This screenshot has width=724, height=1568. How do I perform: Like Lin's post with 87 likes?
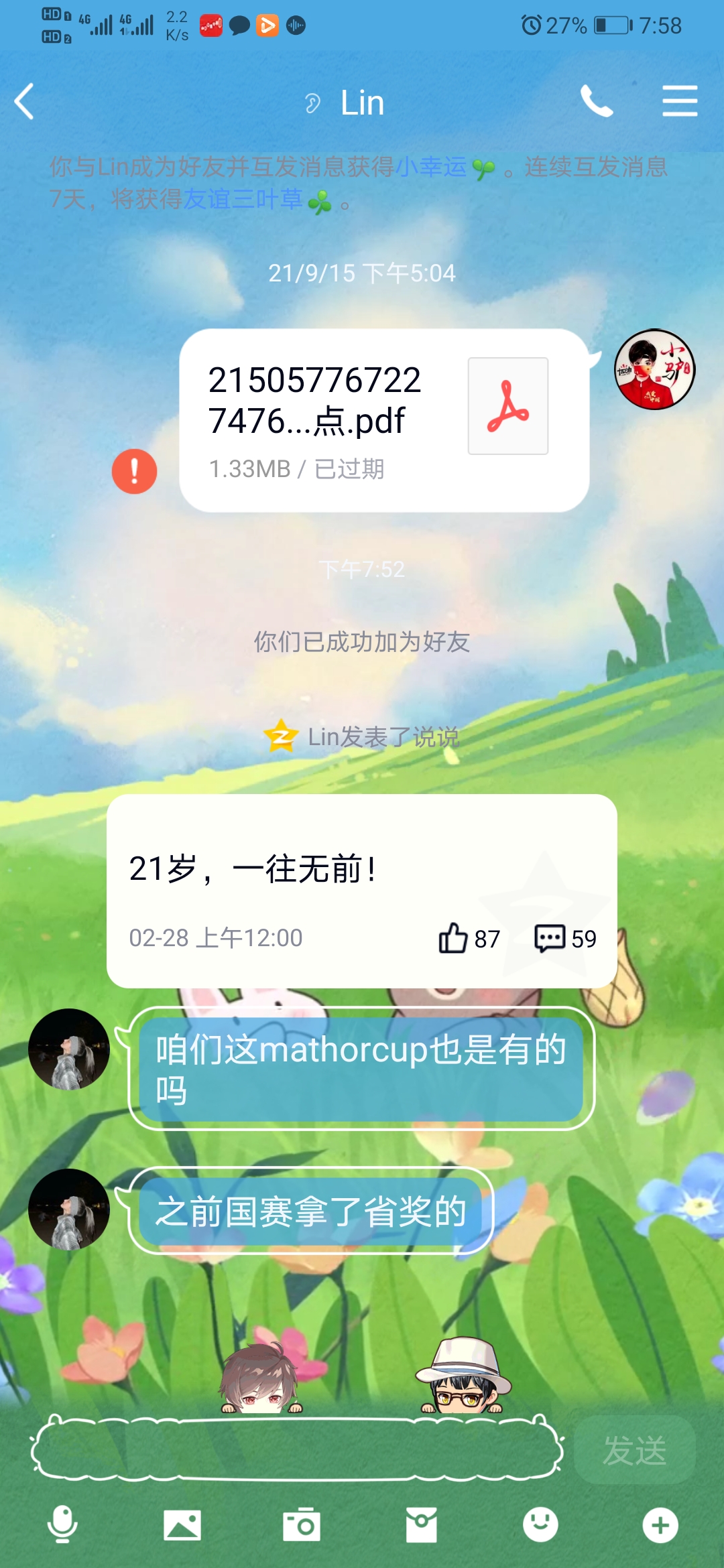[x=469, y=938]
